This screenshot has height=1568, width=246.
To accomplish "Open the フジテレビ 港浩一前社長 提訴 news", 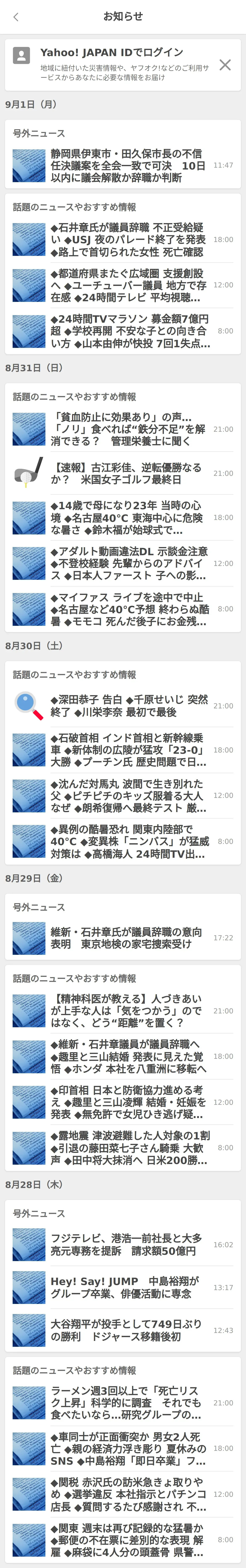I will (x=128, y=1245).
